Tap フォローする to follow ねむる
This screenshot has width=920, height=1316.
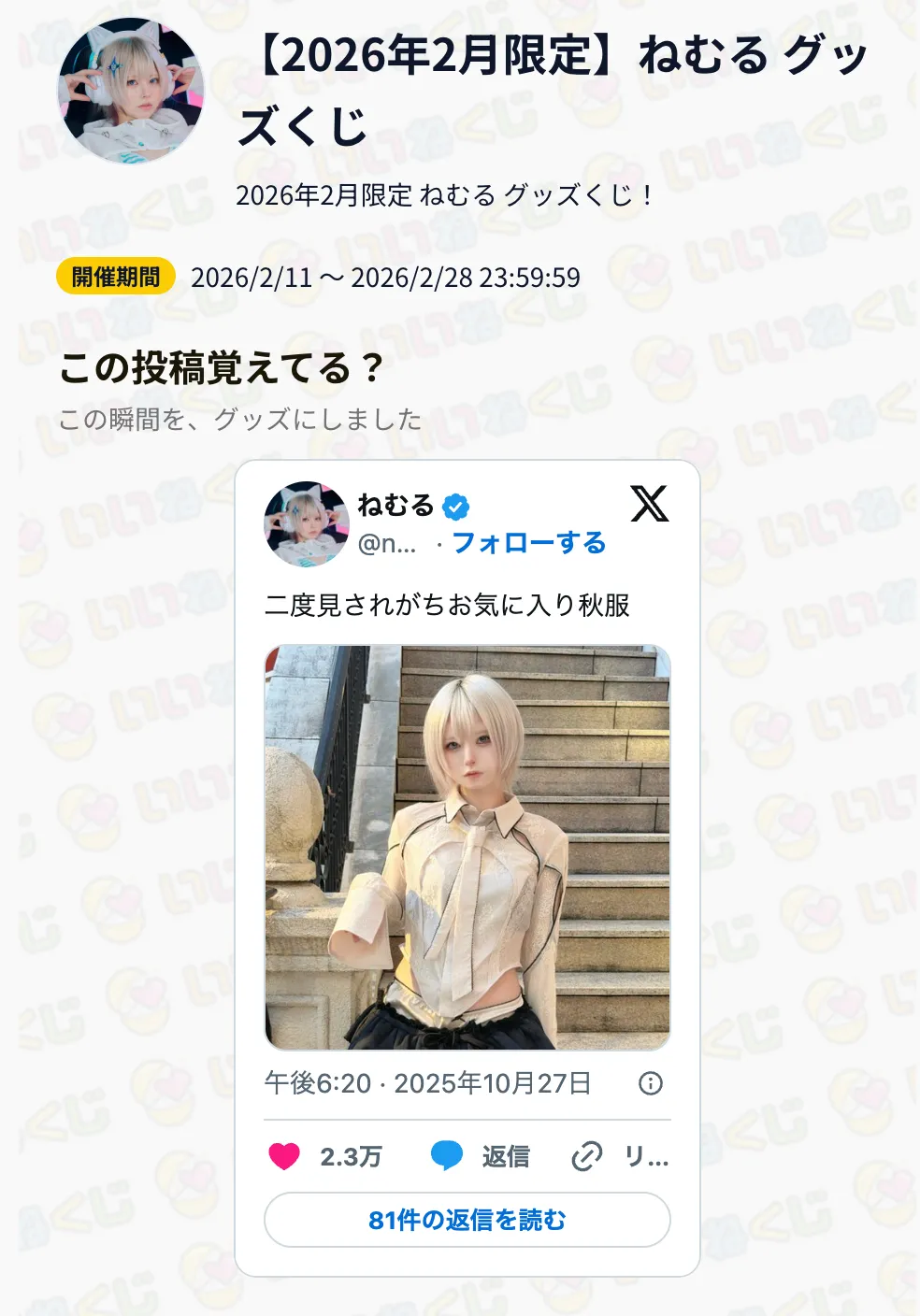point(528,543)
